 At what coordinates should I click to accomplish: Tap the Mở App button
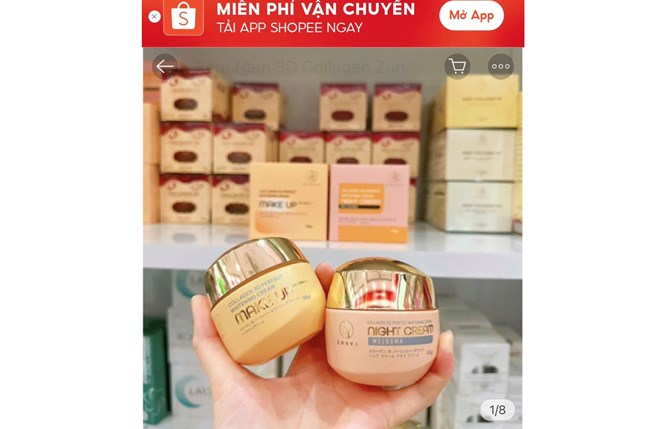click(471, 16)
